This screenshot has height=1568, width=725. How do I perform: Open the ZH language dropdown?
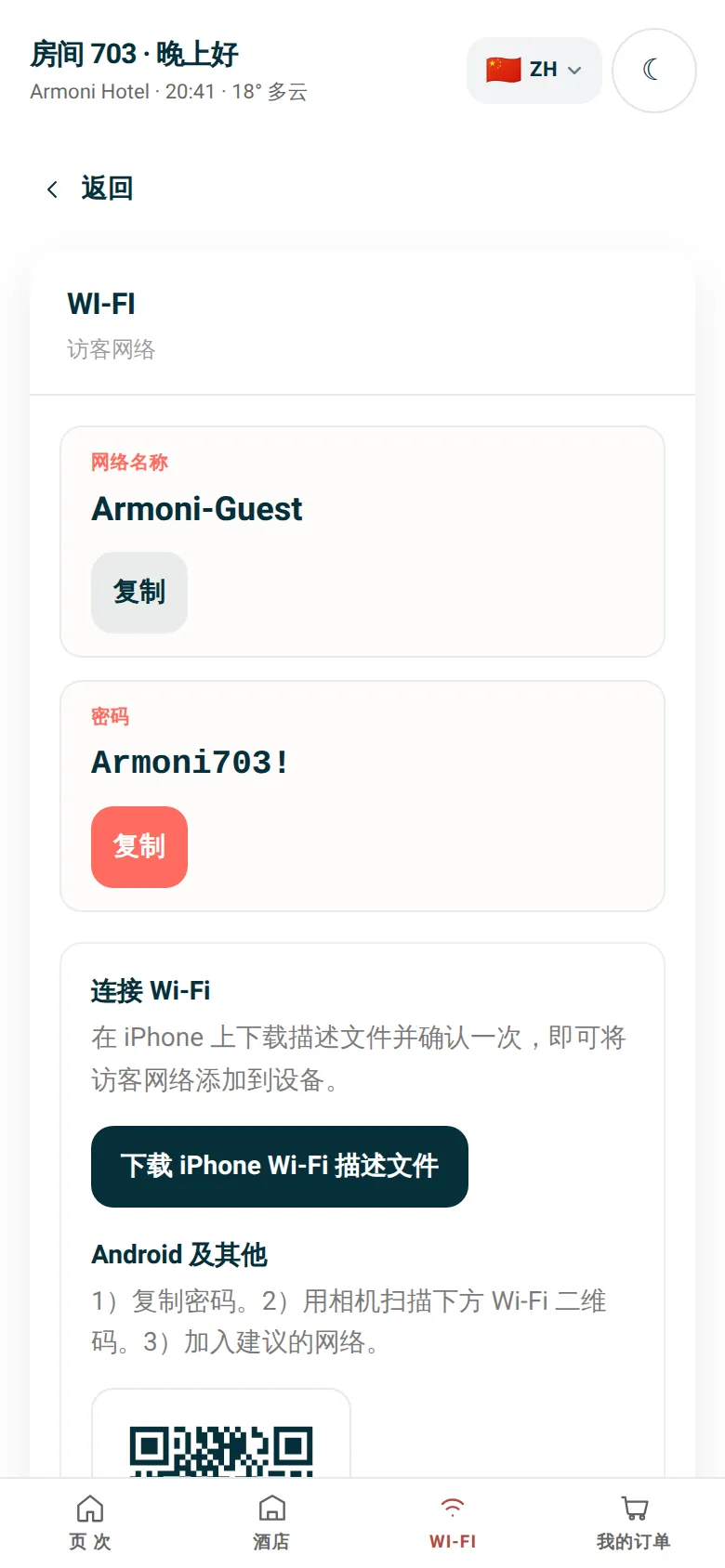coord(534,71)
